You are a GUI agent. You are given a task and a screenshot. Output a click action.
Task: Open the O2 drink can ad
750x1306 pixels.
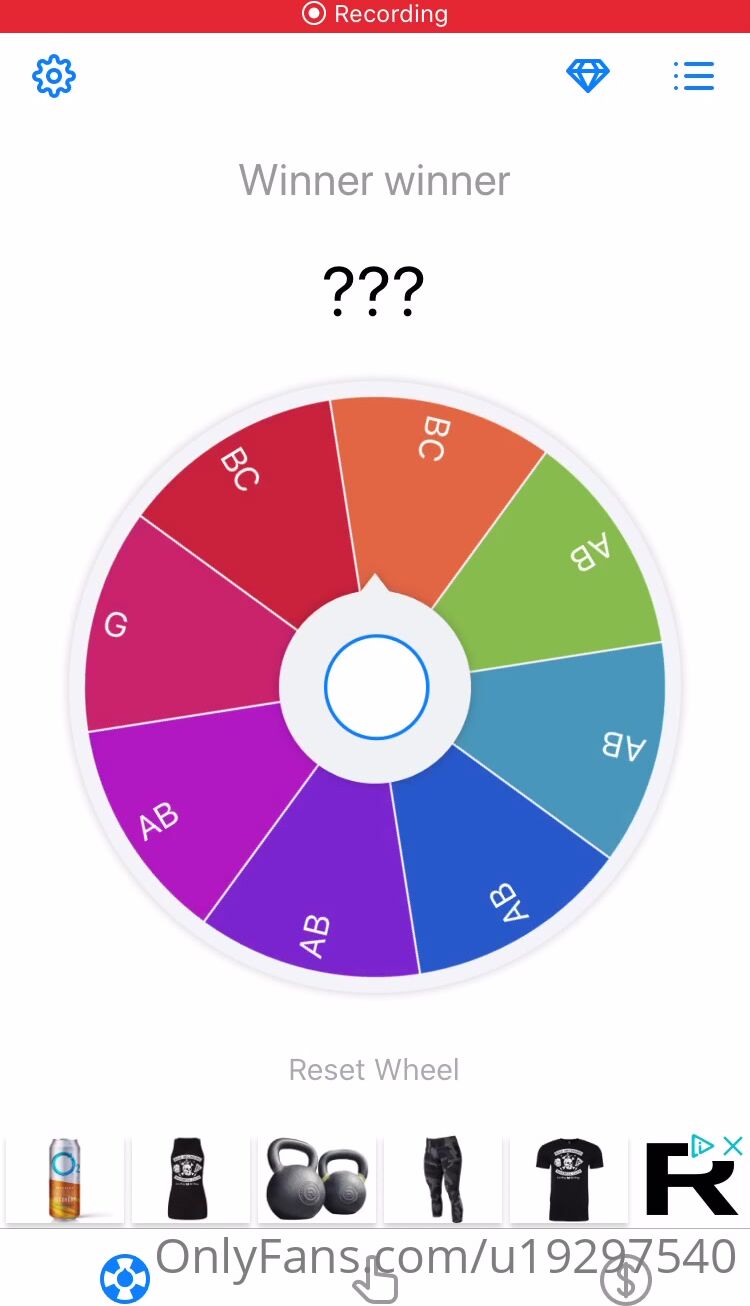pyautogui.click(x=65, y=1180)
